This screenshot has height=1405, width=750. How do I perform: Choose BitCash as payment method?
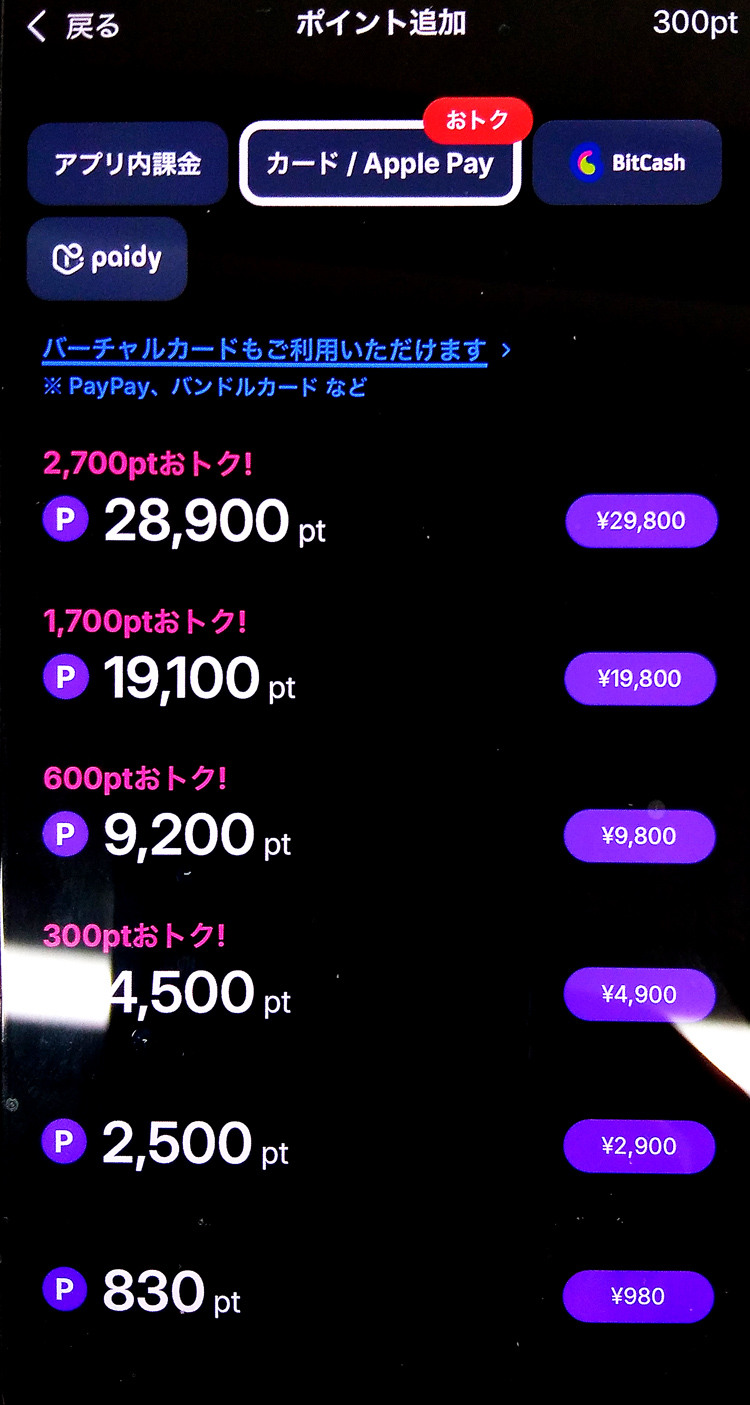(x=627, y=163)
